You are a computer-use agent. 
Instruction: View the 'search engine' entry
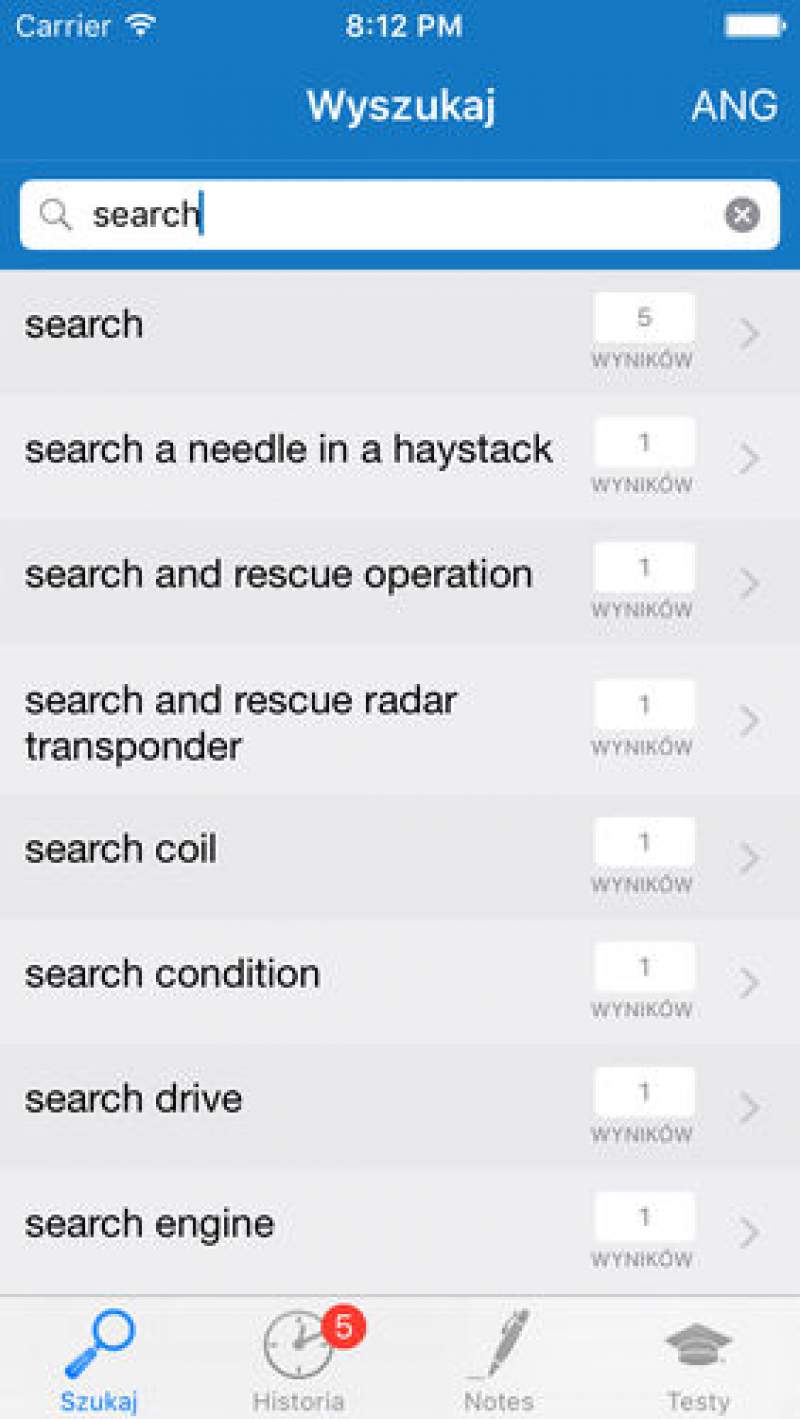[400, 1232]
